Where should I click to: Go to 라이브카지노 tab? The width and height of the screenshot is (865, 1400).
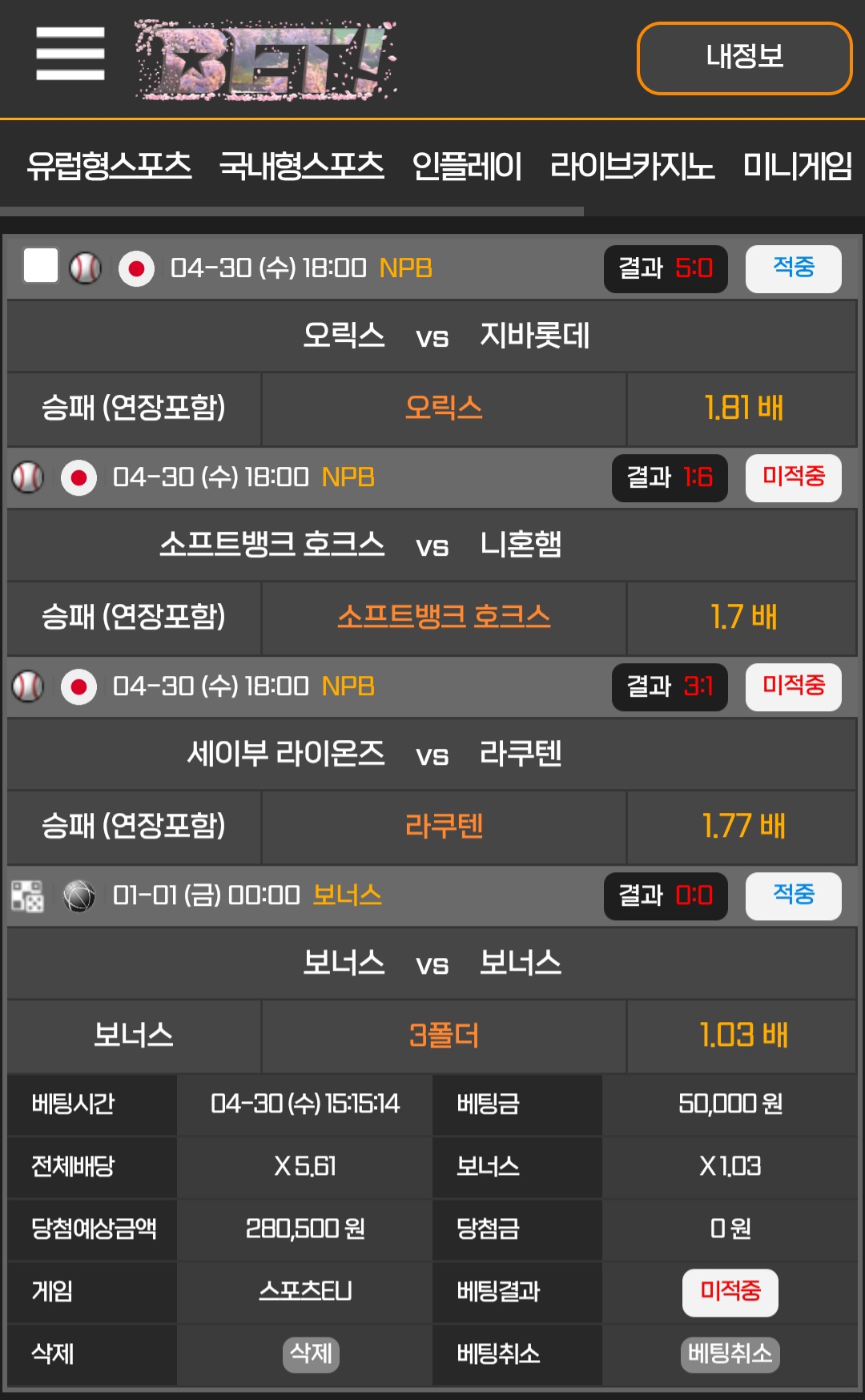[x=632, y=166]
